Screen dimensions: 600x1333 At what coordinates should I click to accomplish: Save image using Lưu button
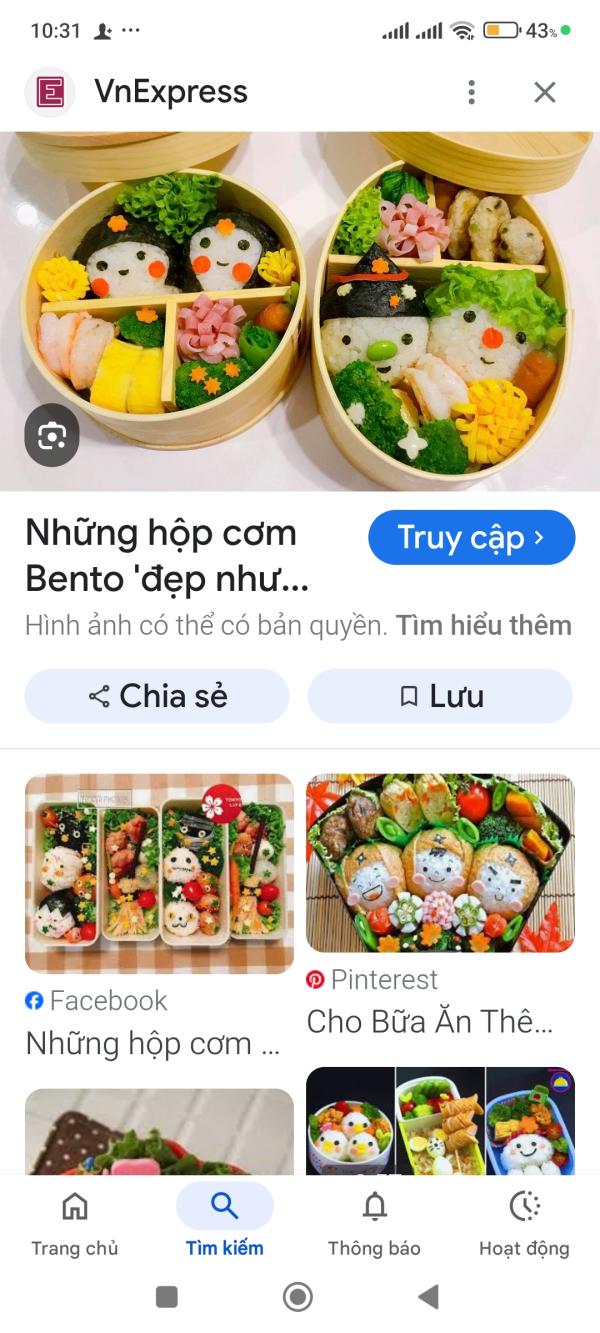pos(440,696)
